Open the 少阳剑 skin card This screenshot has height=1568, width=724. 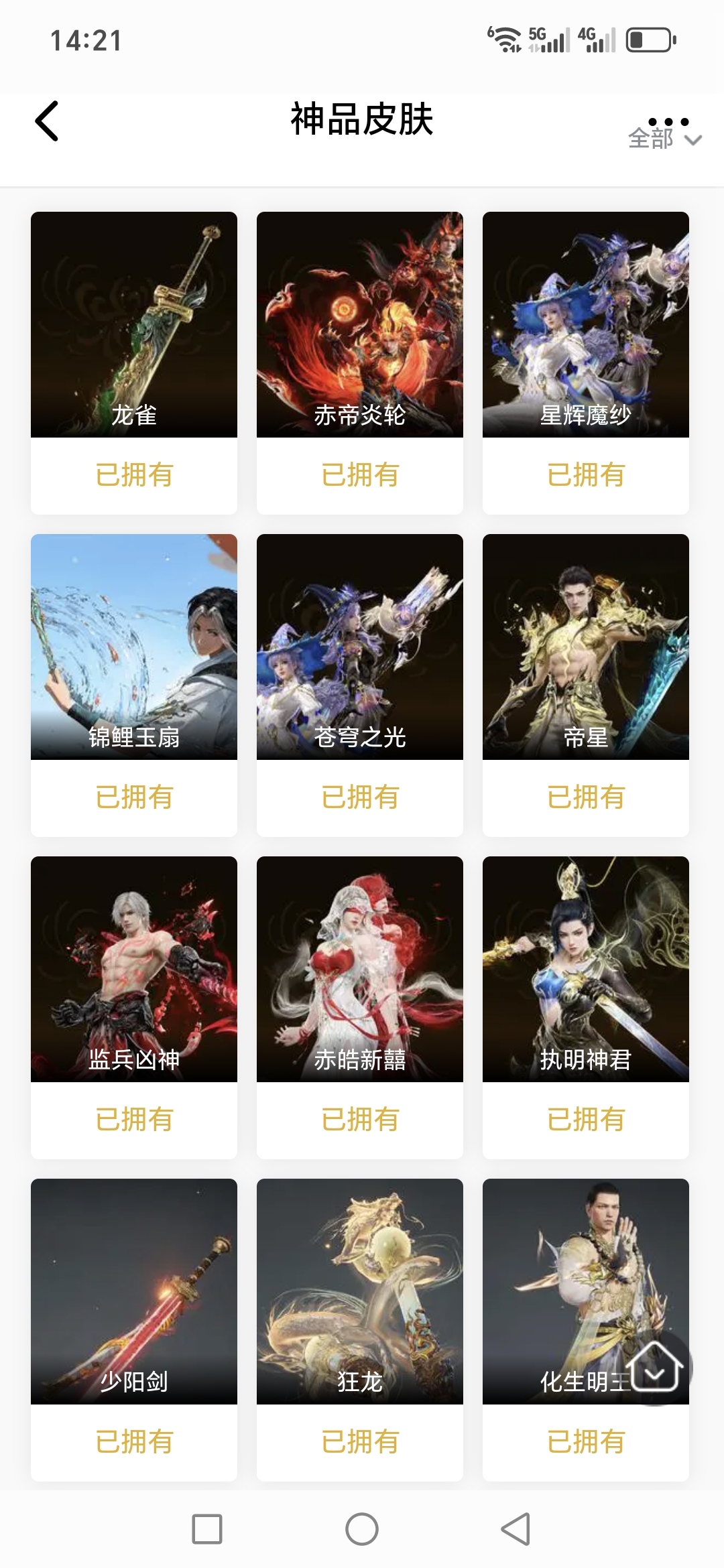[134, 1292]
